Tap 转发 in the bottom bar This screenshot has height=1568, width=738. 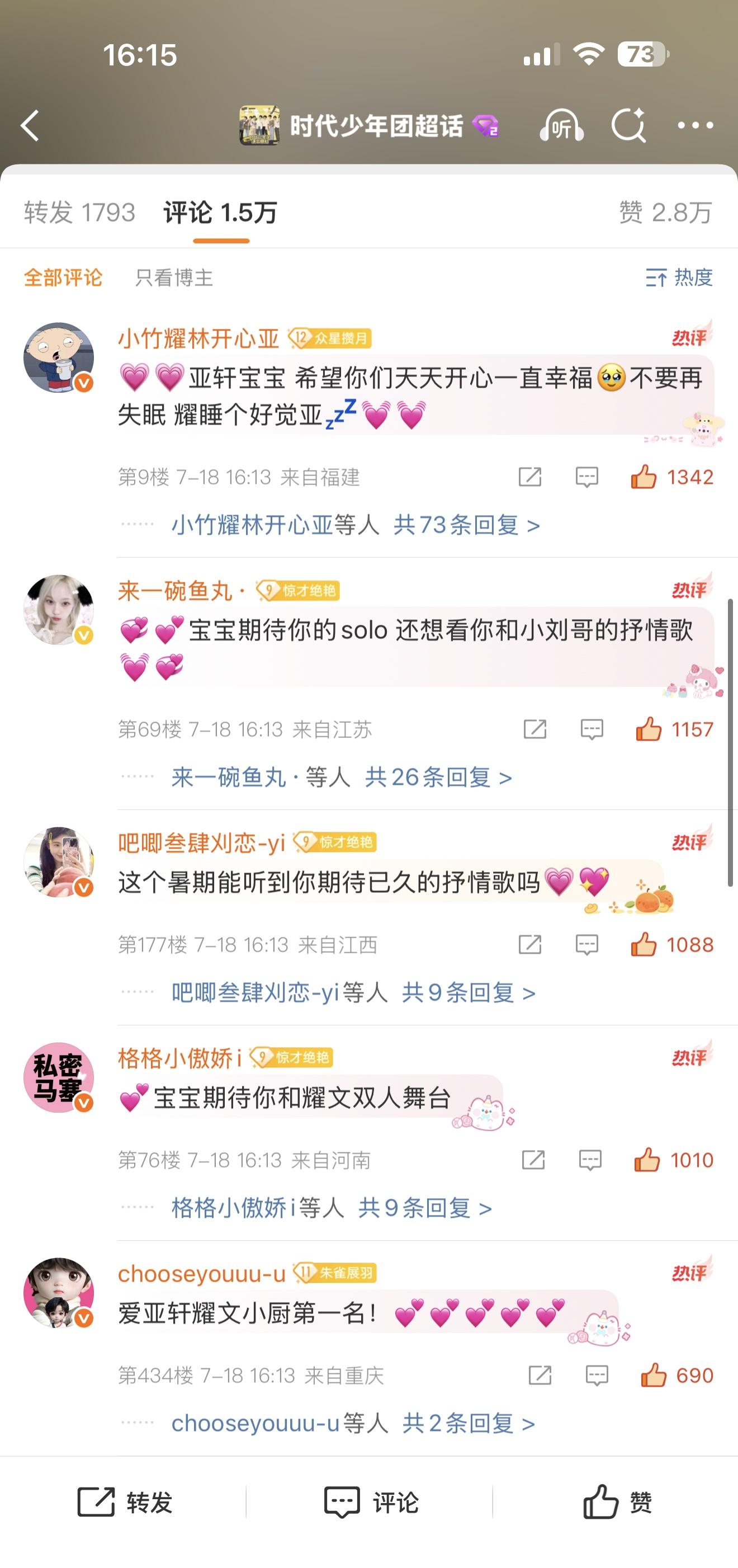125,1502
